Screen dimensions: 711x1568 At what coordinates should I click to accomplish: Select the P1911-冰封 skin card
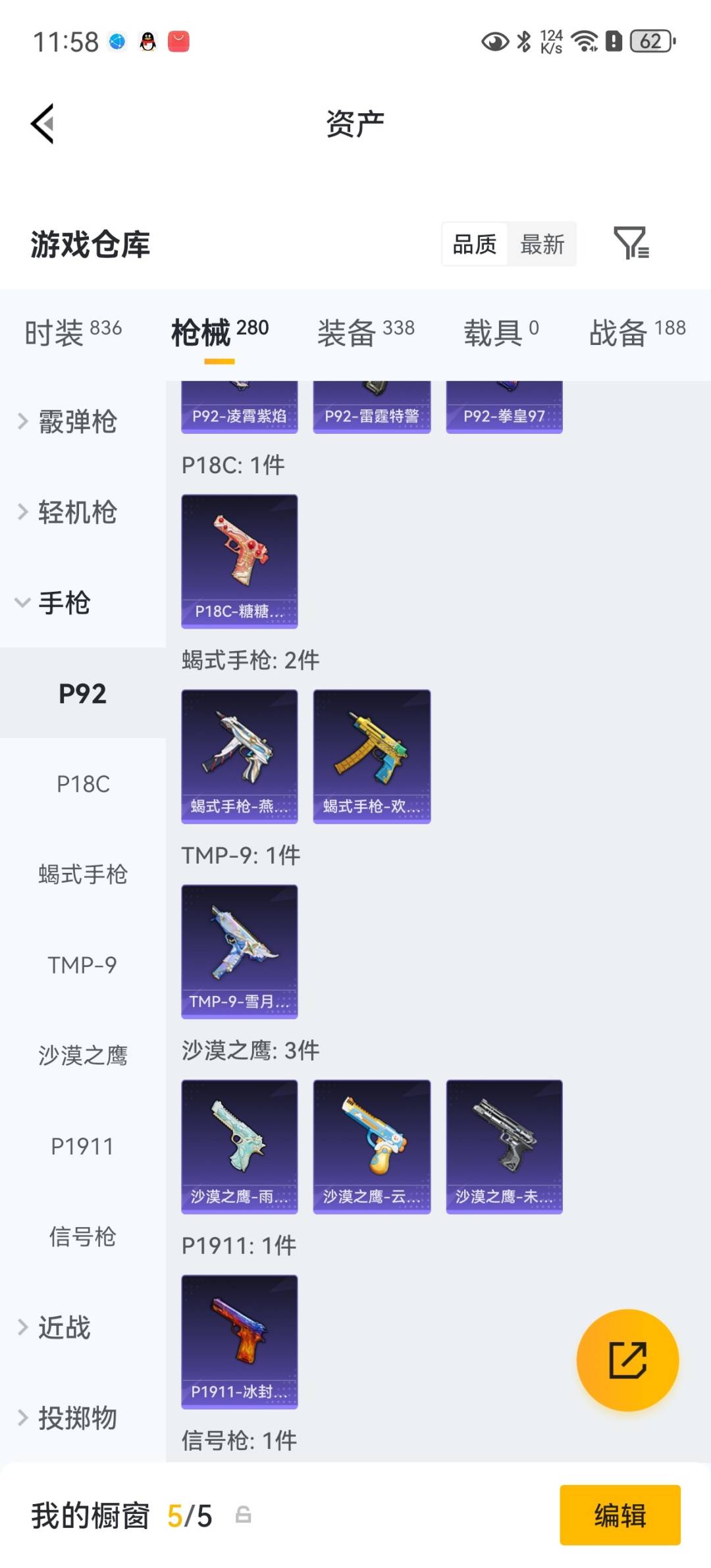(x=239, y=1342)
